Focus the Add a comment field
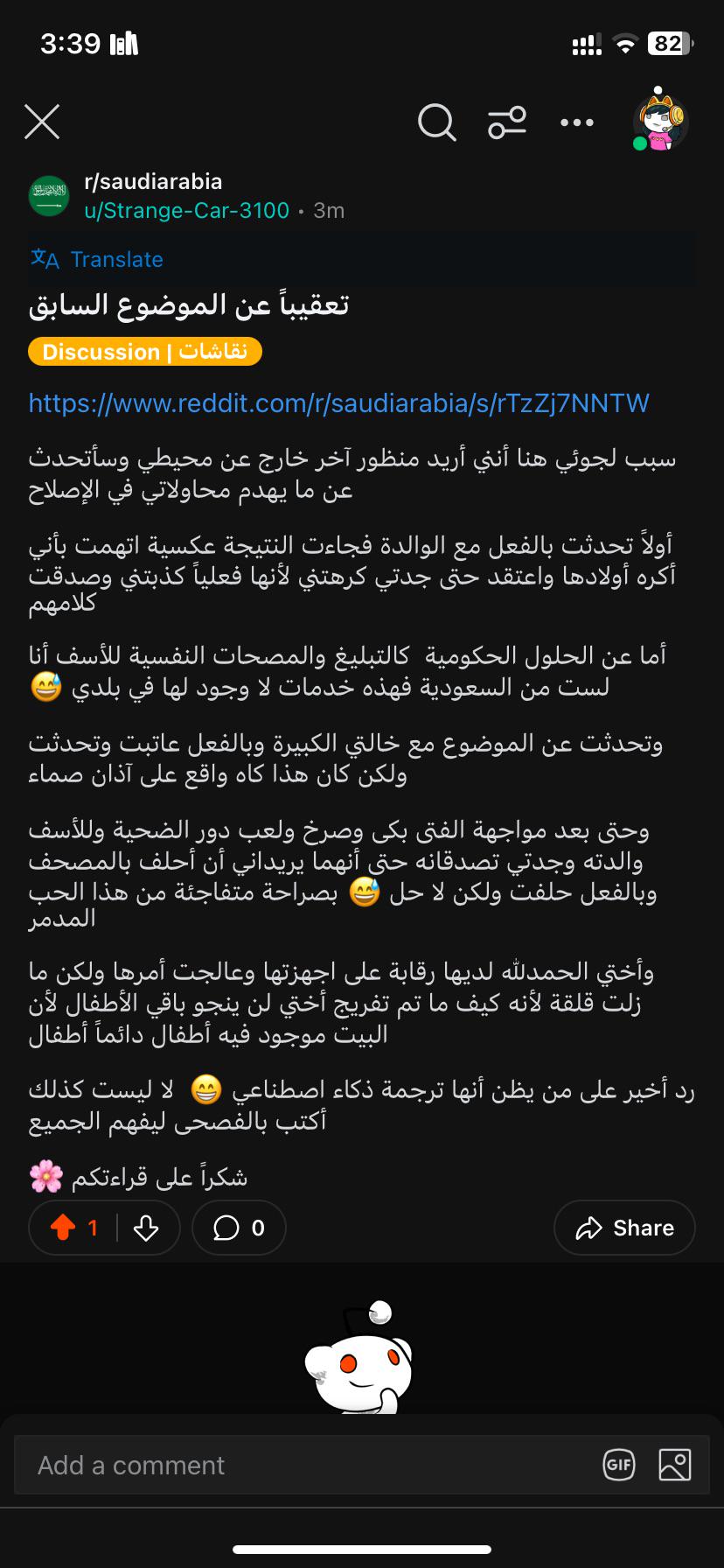This screenshot has width=724, height=1568. [x=306, y=1465]
